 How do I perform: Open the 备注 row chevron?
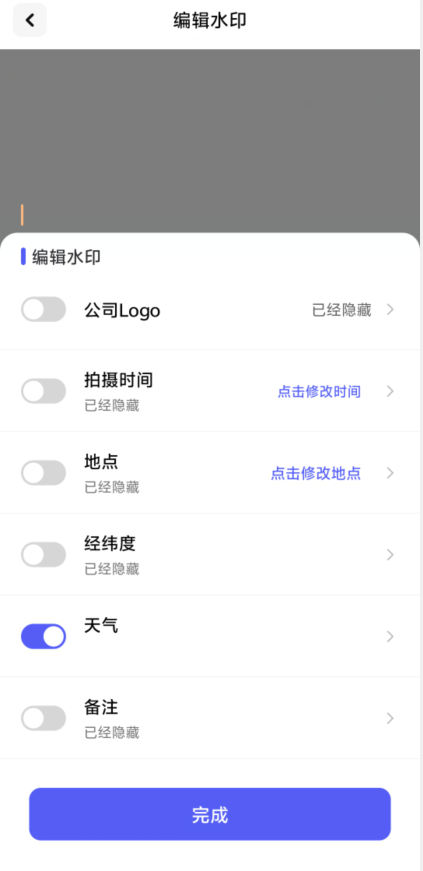coord(390,718)
